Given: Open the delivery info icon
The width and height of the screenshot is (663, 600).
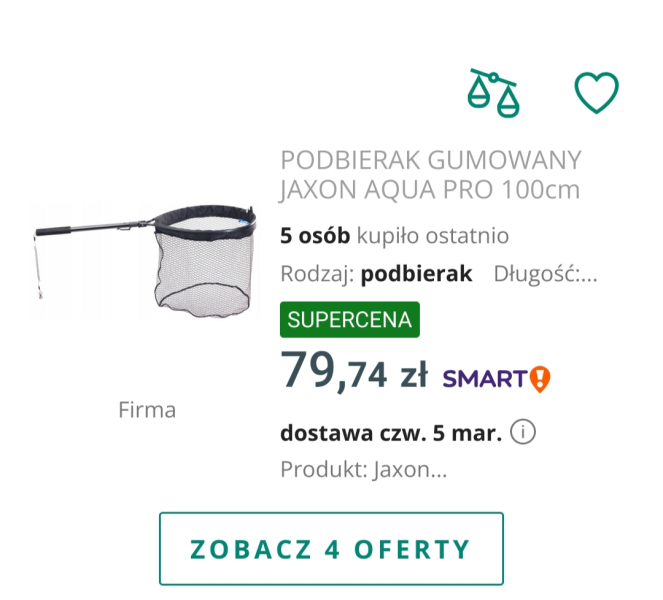Looking at the screenshot, I should pyautogui.click(x=522, y=433).
